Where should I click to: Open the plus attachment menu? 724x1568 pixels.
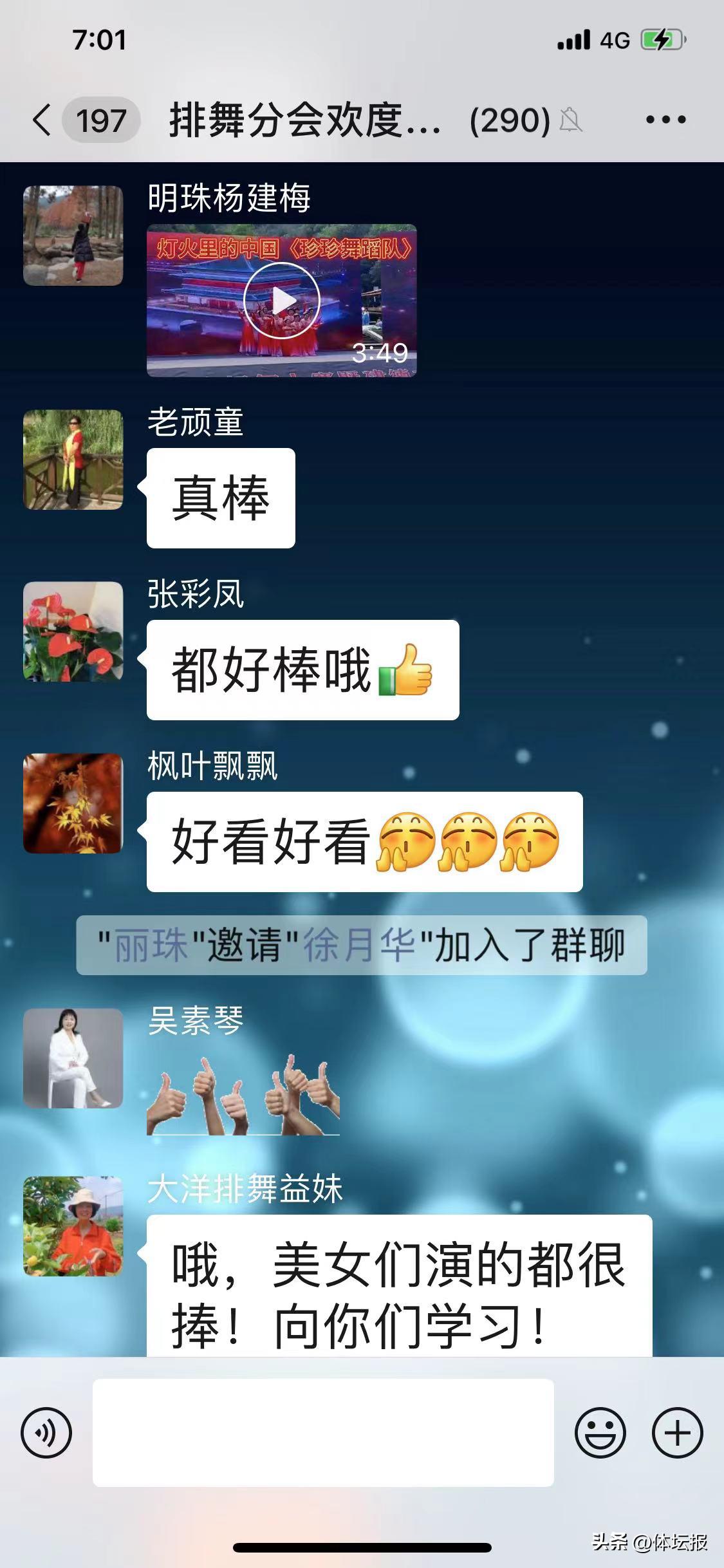[x=677, y=1433]
